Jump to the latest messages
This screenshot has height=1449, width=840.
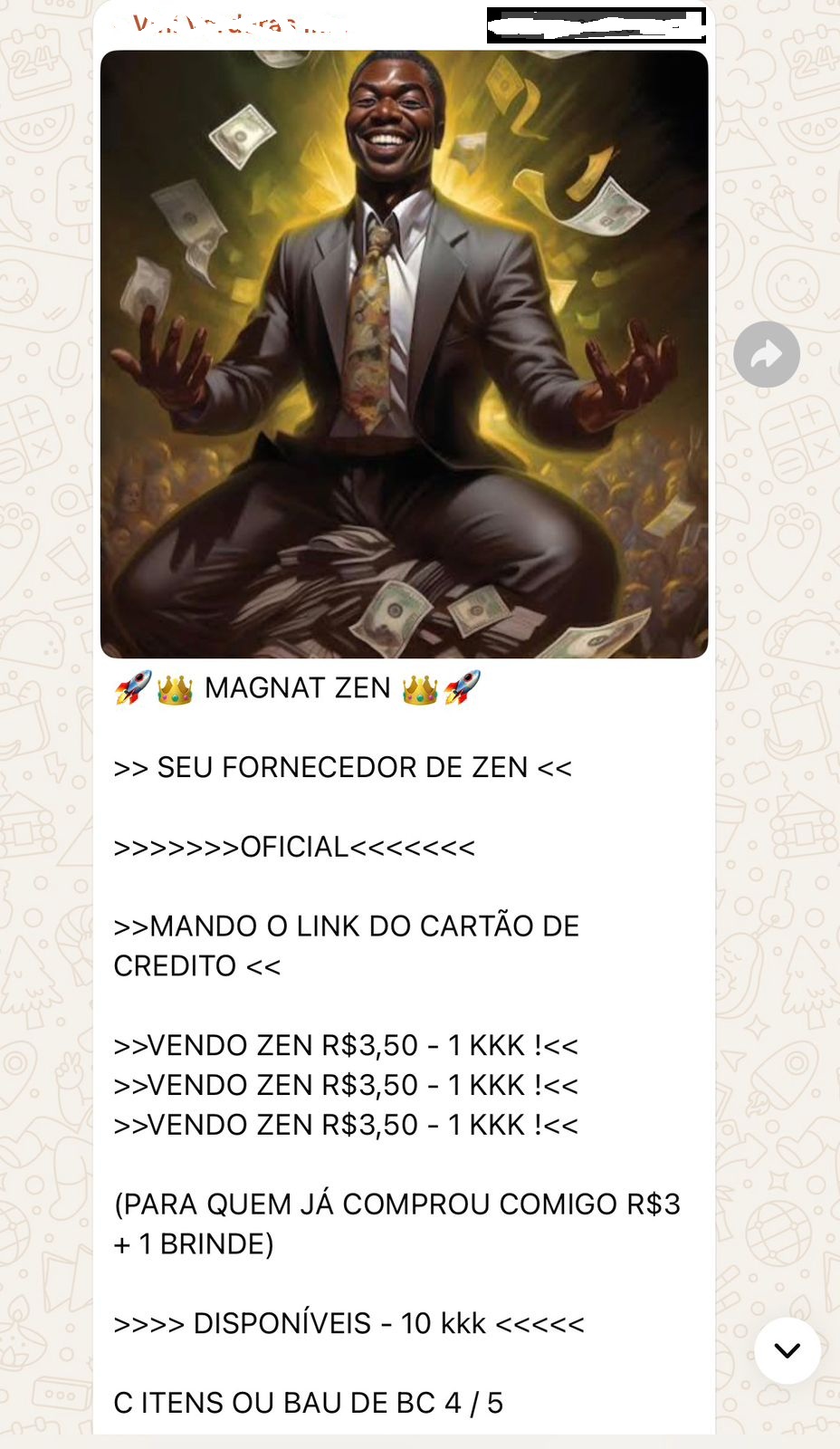(787, 1350)
